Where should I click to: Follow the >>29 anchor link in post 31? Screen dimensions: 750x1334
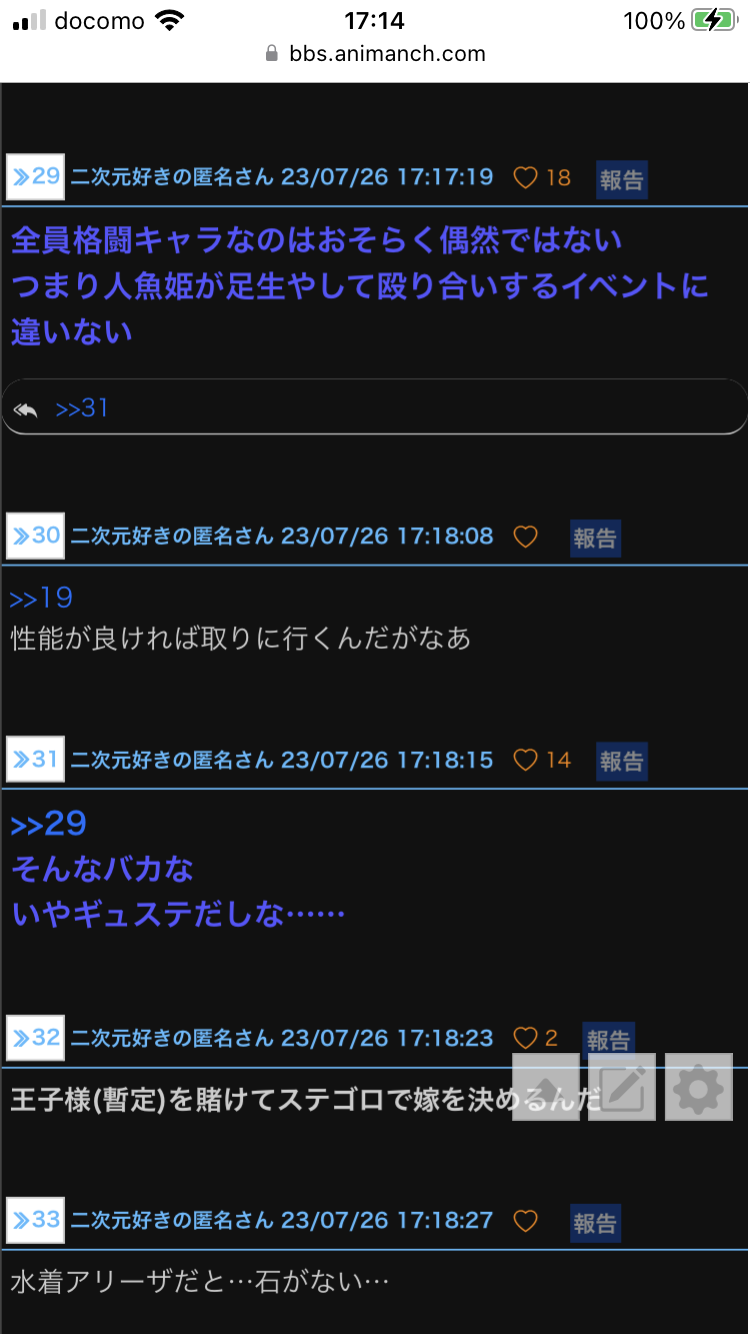tap(48, 824)
